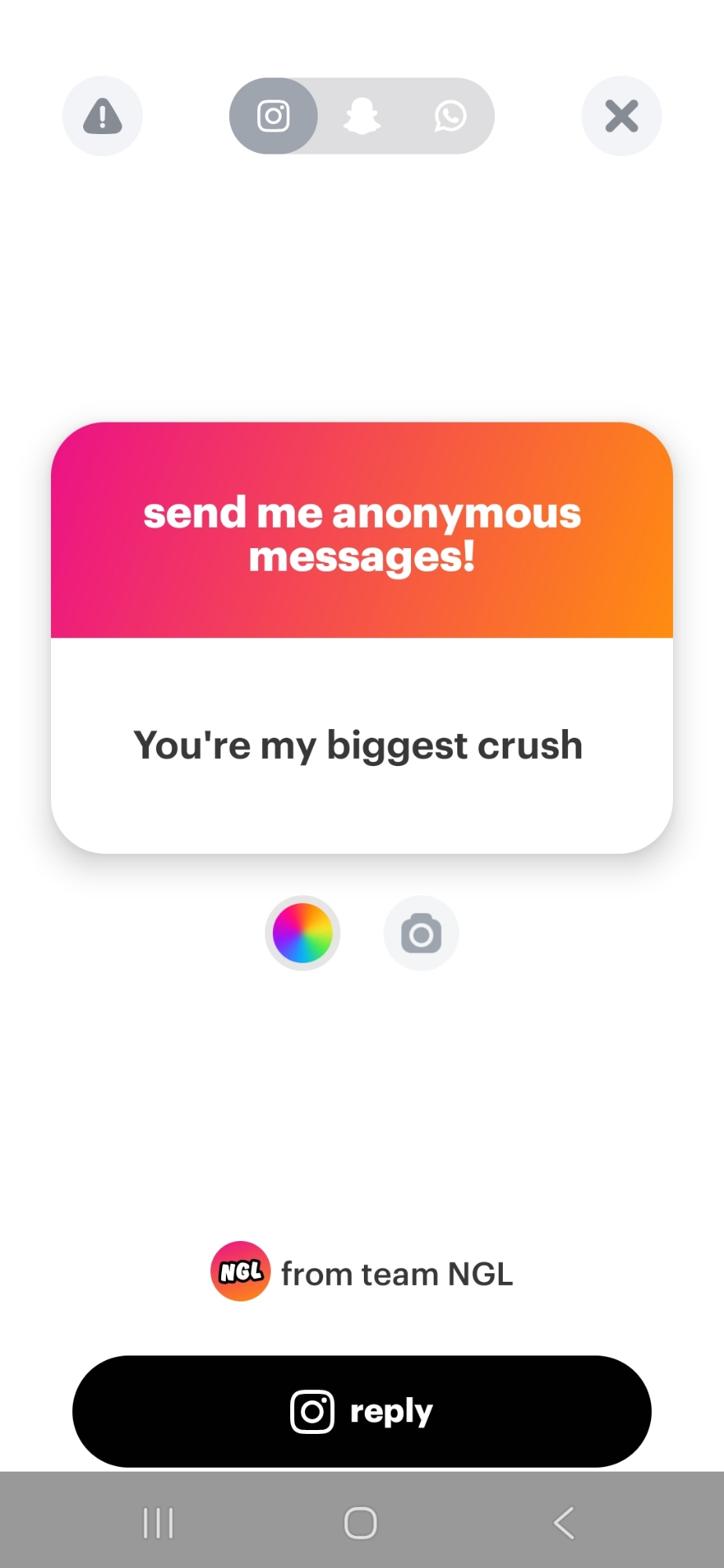Open recent apps from the navigation bar
This screenshot has height=1568, width=724.
pos(158,1523)
